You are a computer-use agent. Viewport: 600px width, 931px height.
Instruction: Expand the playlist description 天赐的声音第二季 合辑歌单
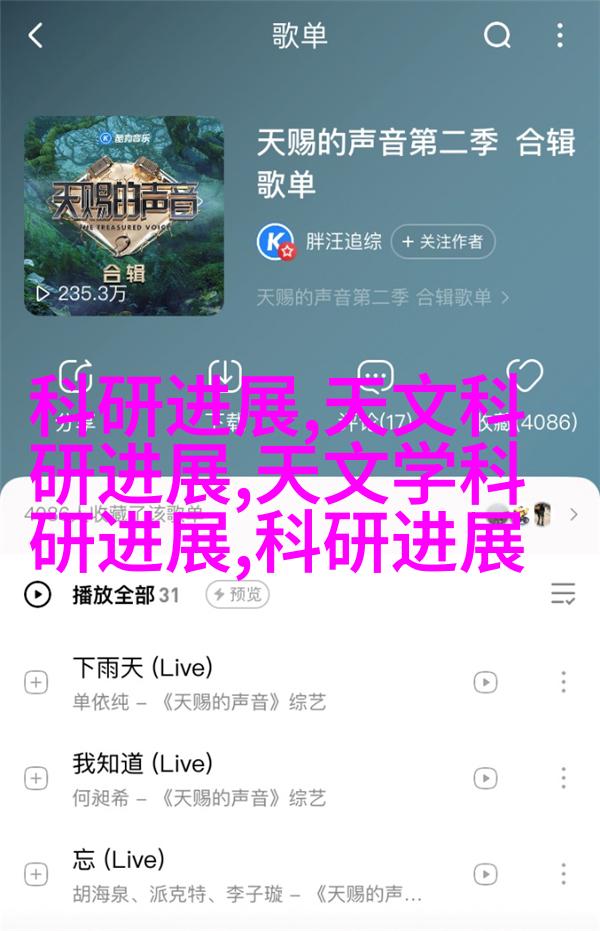383,297
